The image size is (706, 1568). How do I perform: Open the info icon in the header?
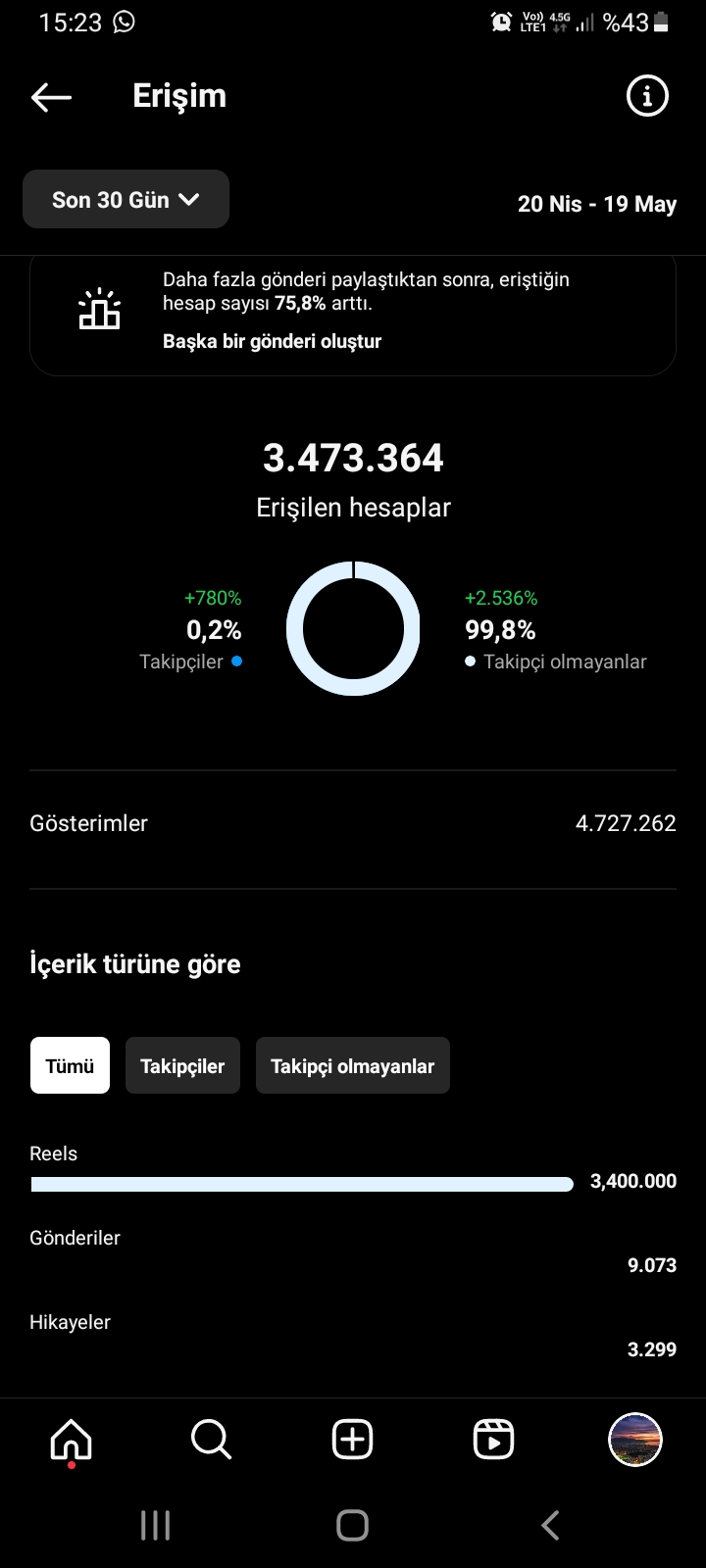pyautogui.click(x=647, y=96)
